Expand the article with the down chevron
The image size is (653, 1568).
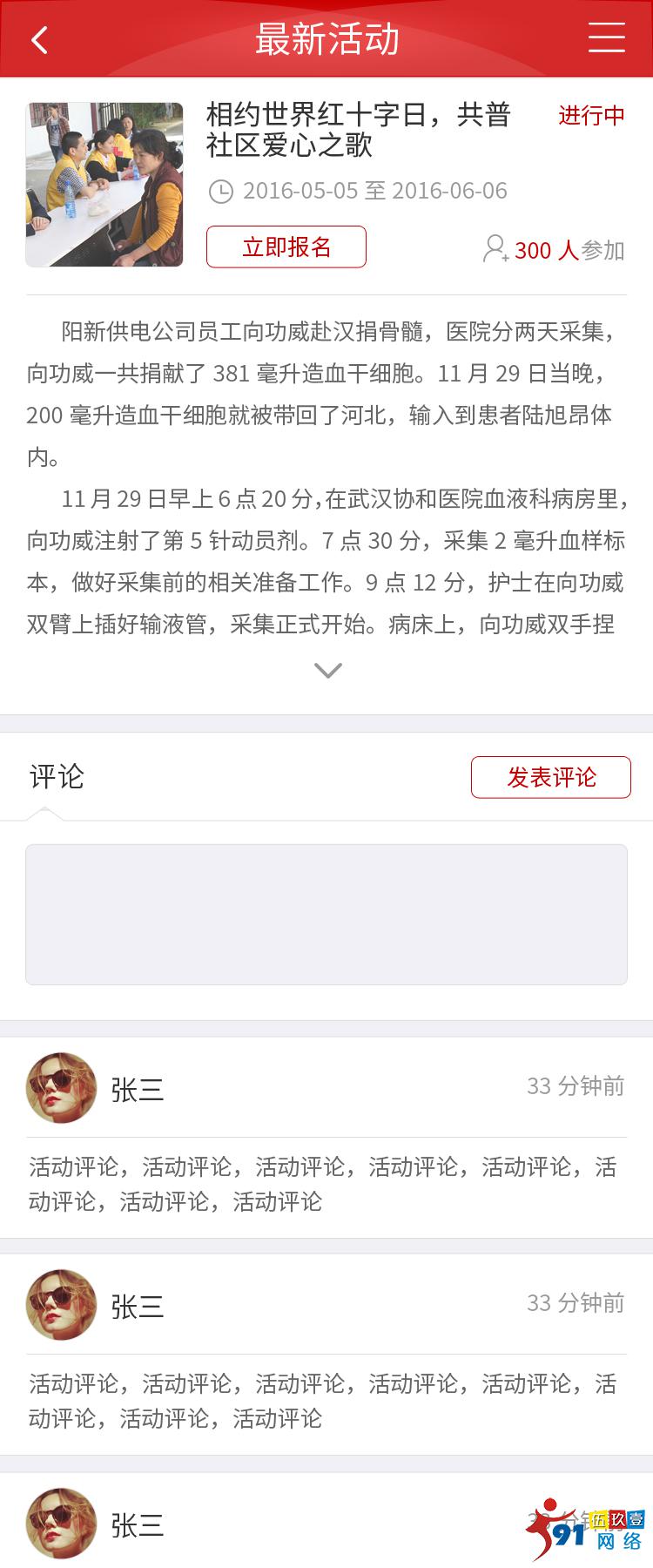(x=326, y=669)
